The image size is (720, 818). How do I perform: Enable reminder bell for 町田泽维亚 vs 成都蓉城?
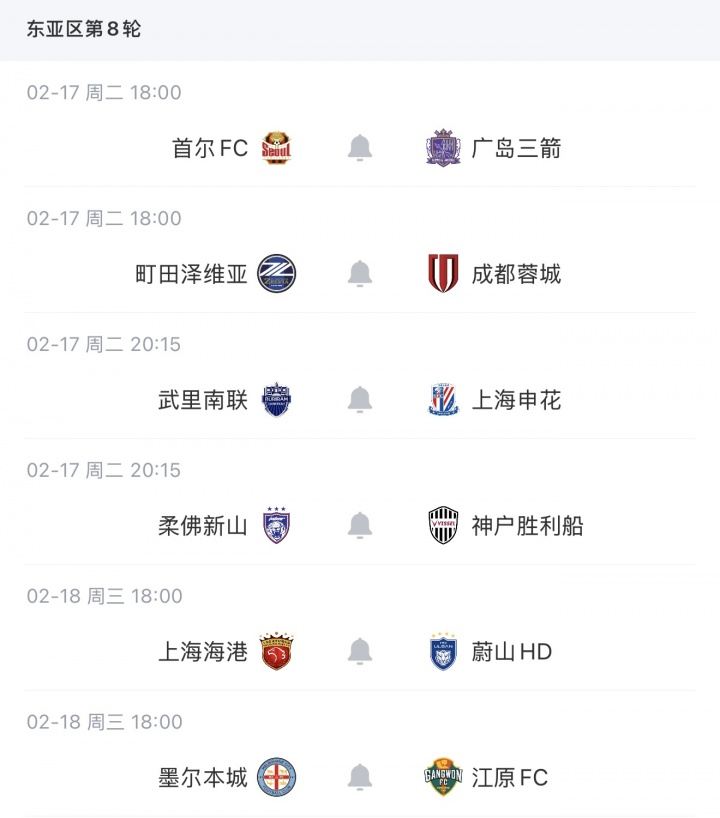tap(360, 274)
